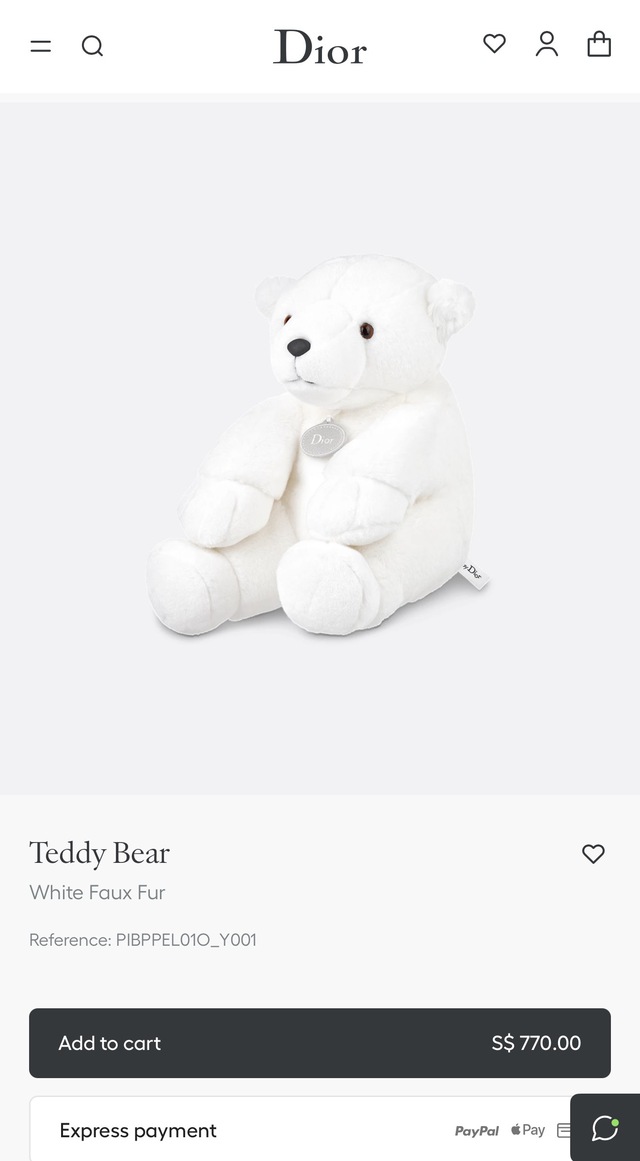Save Teddy Bear to wishlist

tap(593, 854)
